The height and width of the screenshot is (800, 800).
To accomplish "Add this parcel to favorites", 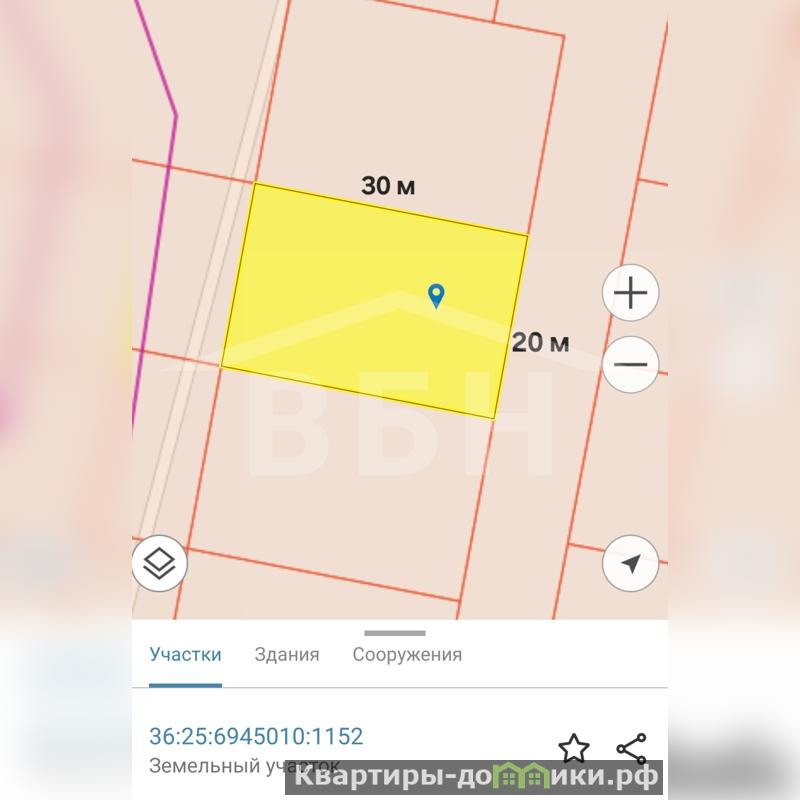I will (573, 748).
